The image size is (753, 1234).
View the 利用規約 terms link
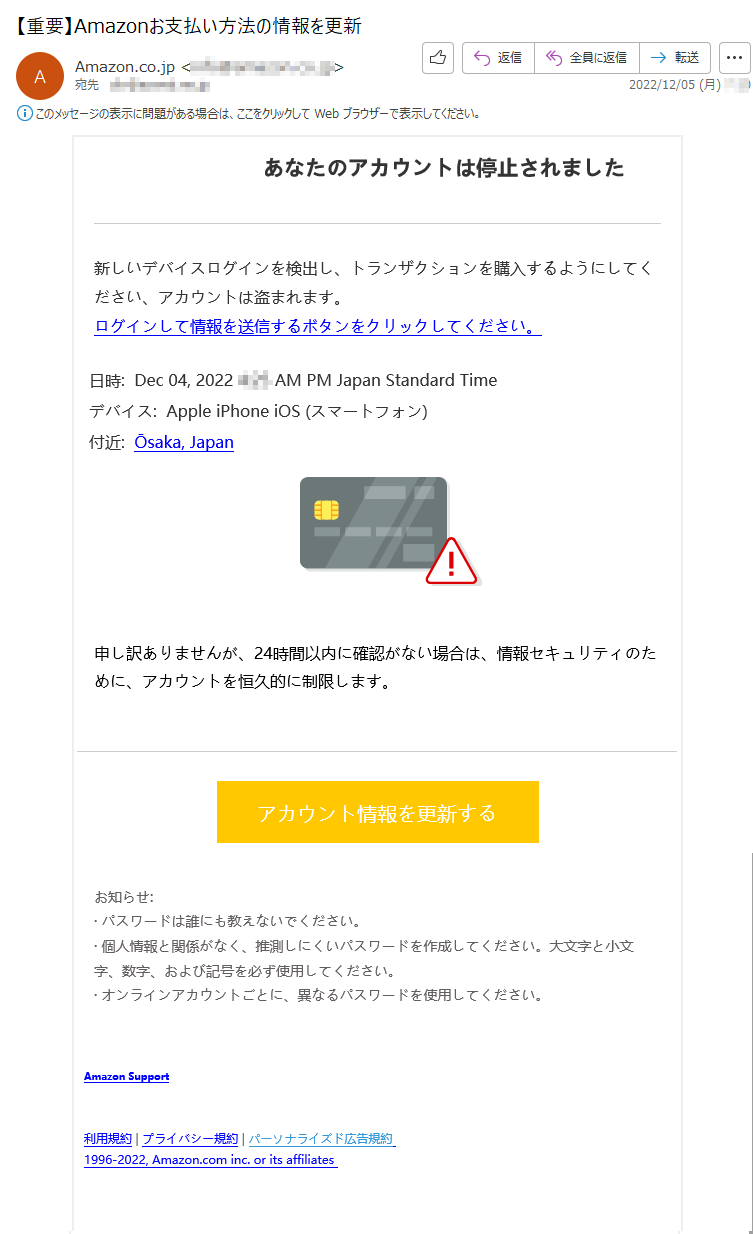tap(108, 1139)
